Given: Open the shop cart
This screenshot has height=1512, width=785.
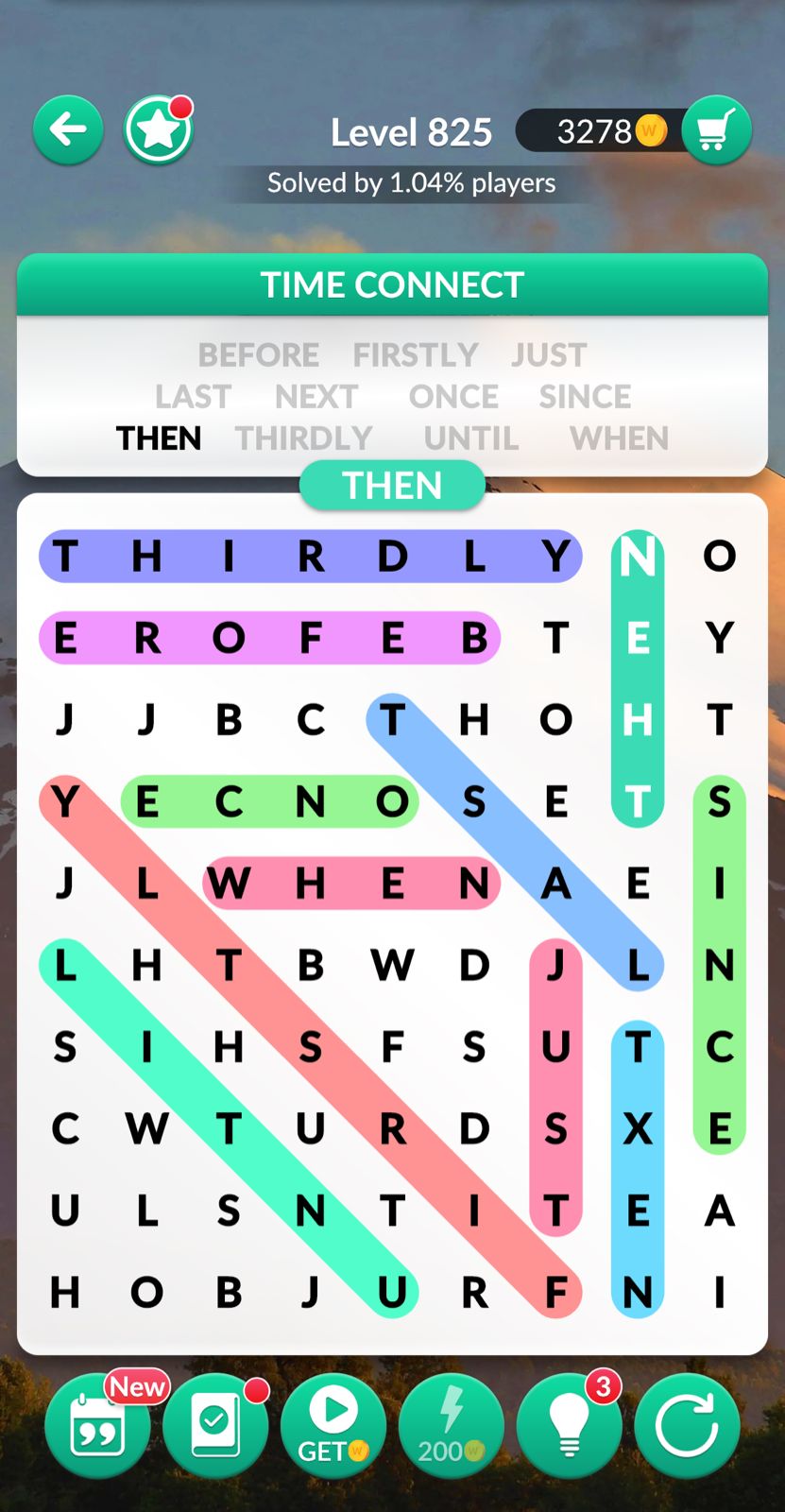Looking at the screenshot, I should coord(716,130).
